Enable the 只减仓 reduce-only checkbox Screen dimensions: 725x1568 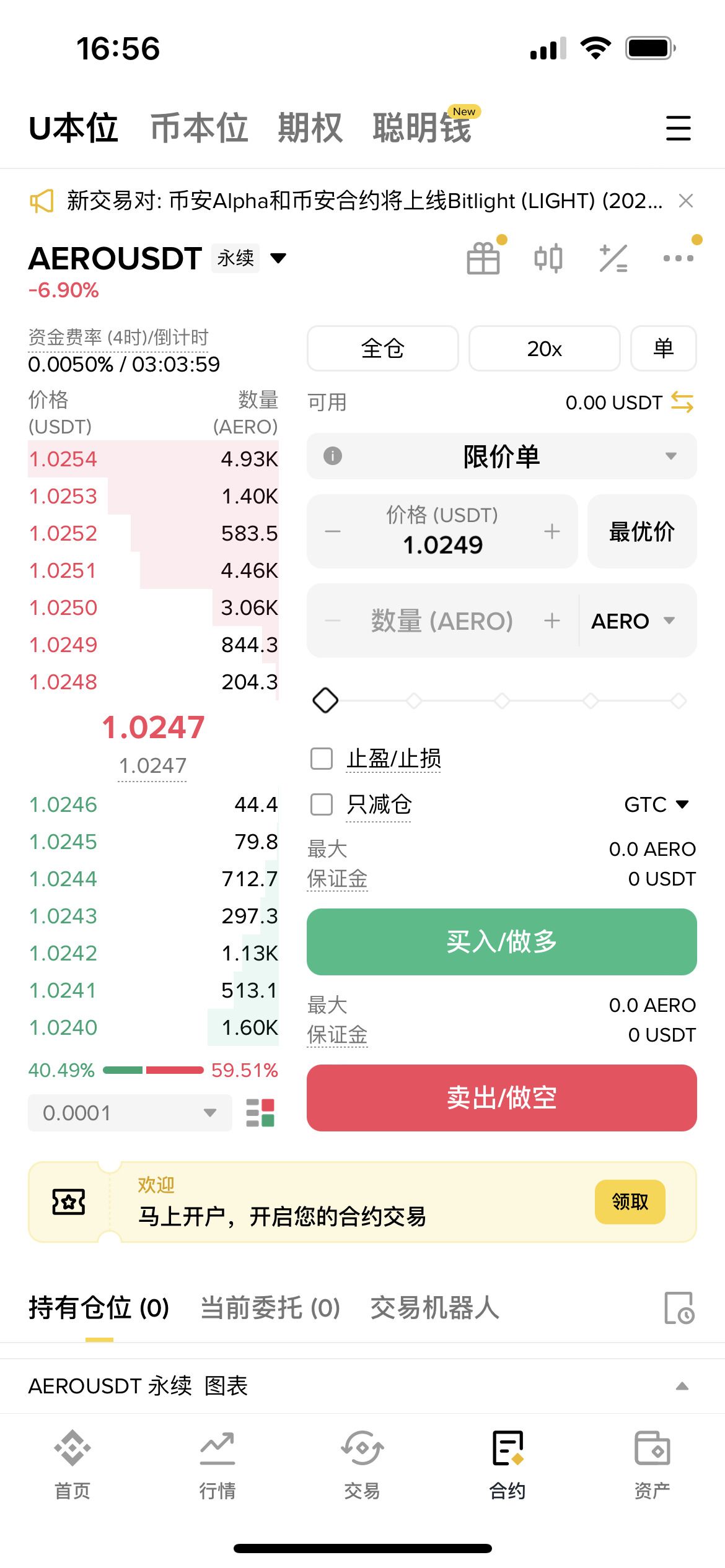(322, 804)
